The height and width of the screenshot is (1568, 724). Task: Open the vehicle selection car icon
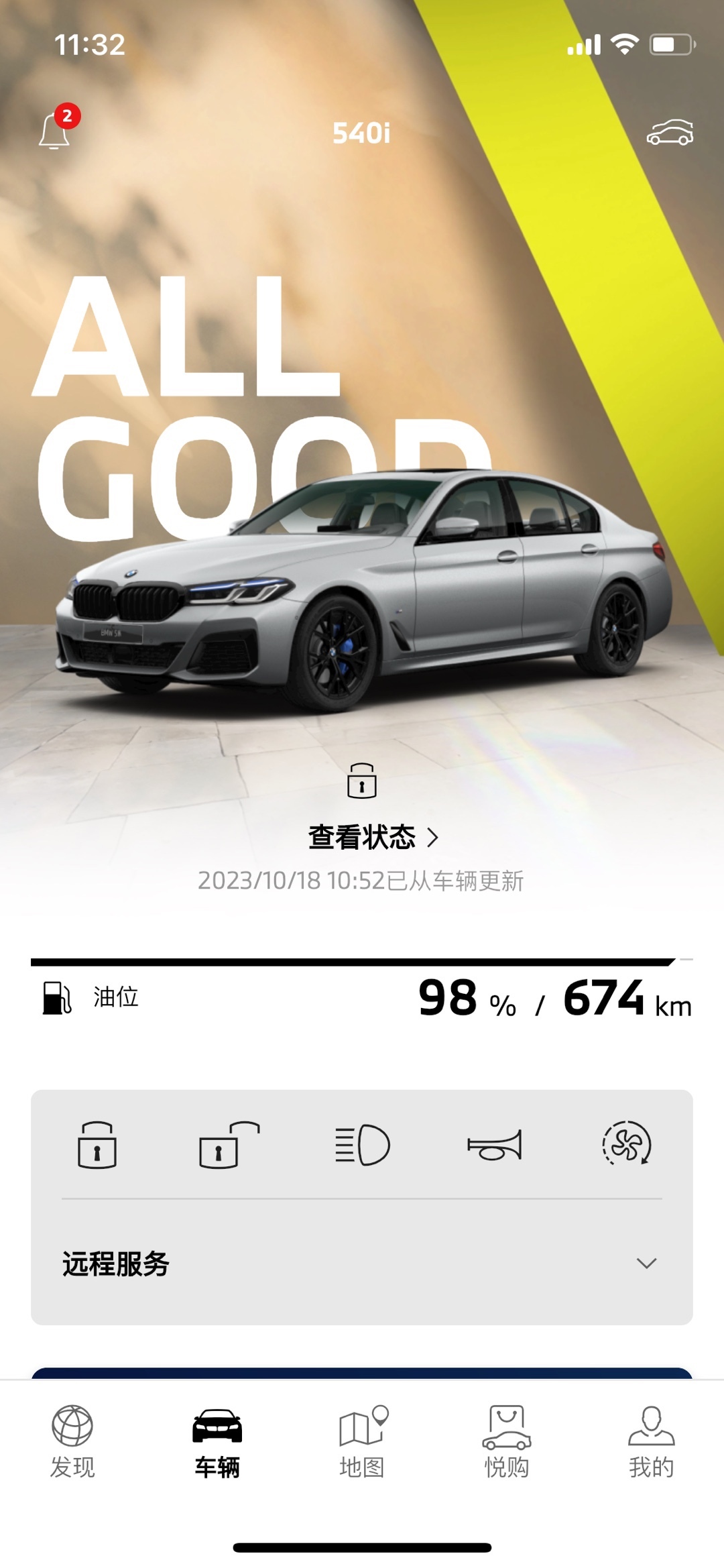tap(669, 132)
